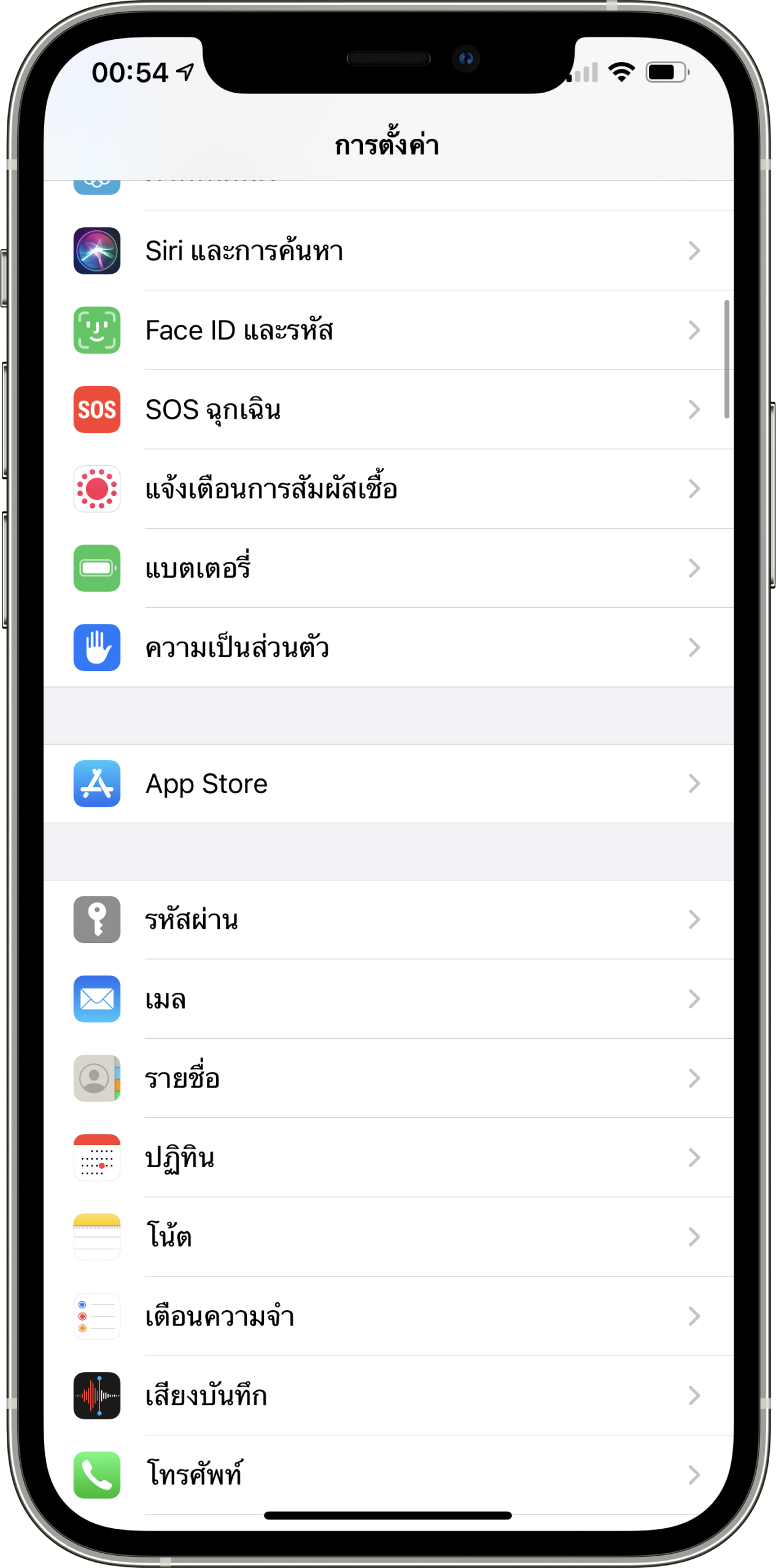
Task: Open เสียงบันทึก settings
Action: click(x=388, y=1395)
